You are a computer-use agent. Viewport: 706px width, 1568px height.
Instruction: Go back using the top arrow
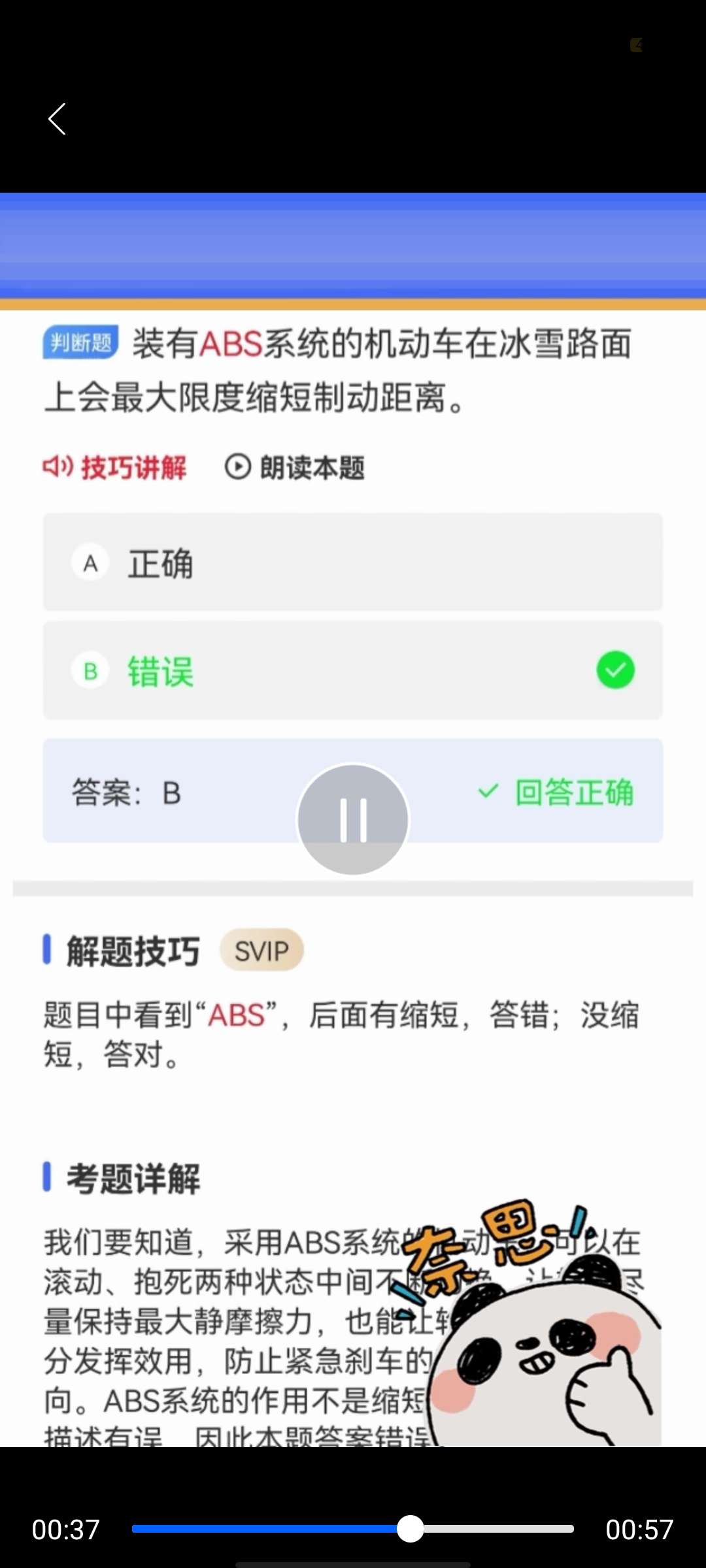tap(58, 119)
